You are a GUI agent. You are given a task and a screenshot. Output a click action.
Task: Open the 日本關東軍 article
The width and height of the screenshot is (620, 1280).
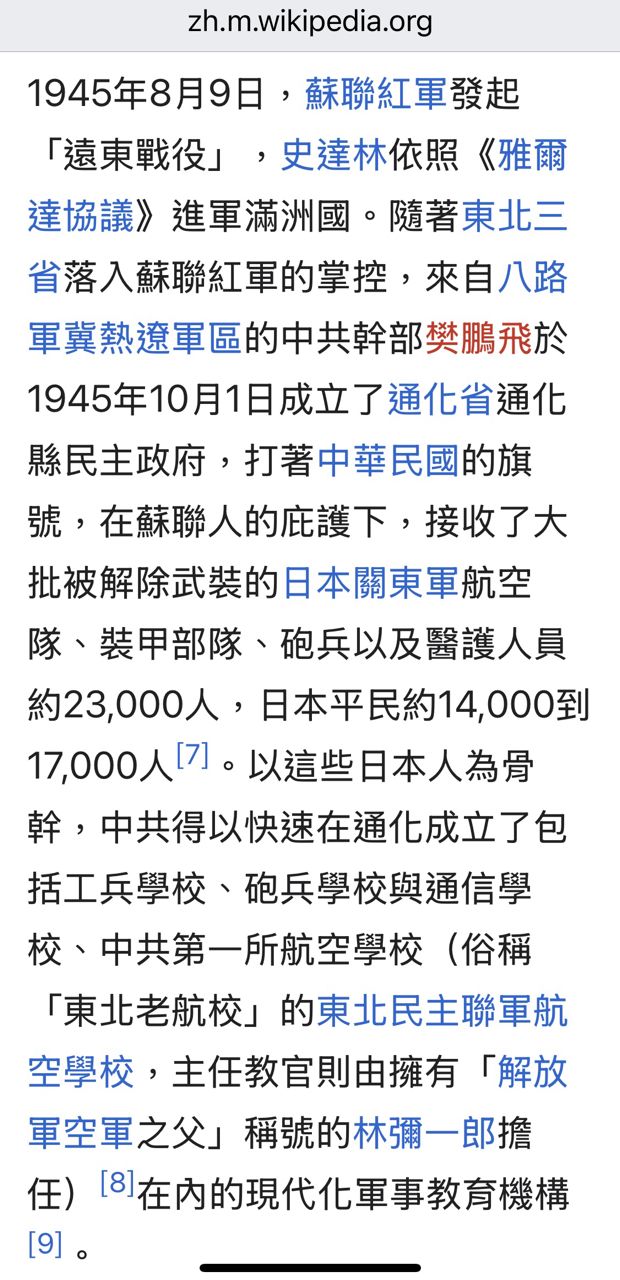pyautogui.click(x=370, y=583)
